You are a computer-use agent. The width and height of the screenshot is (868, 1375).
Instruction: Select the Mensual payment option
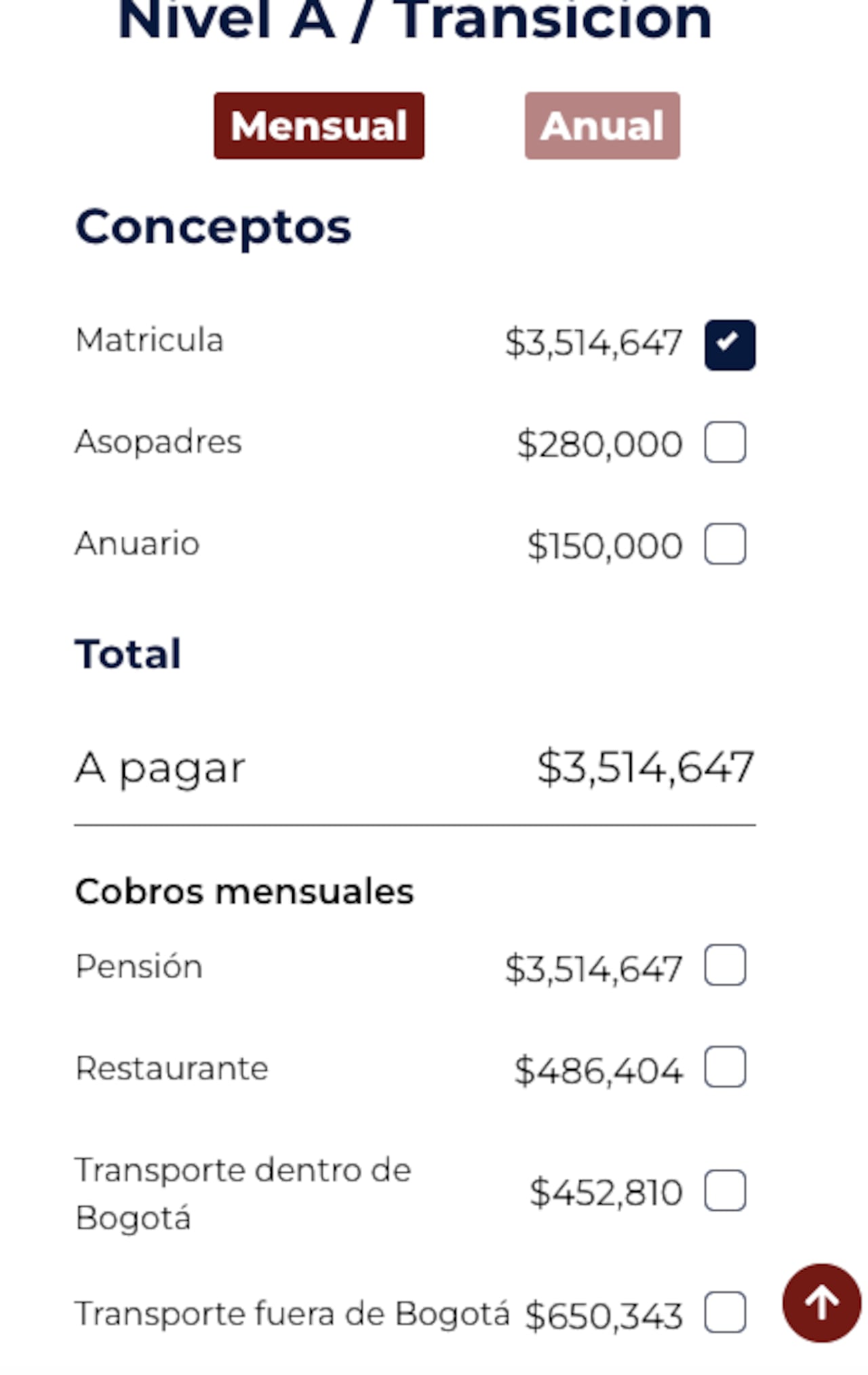pyautogui.click(x=319, y=126)
